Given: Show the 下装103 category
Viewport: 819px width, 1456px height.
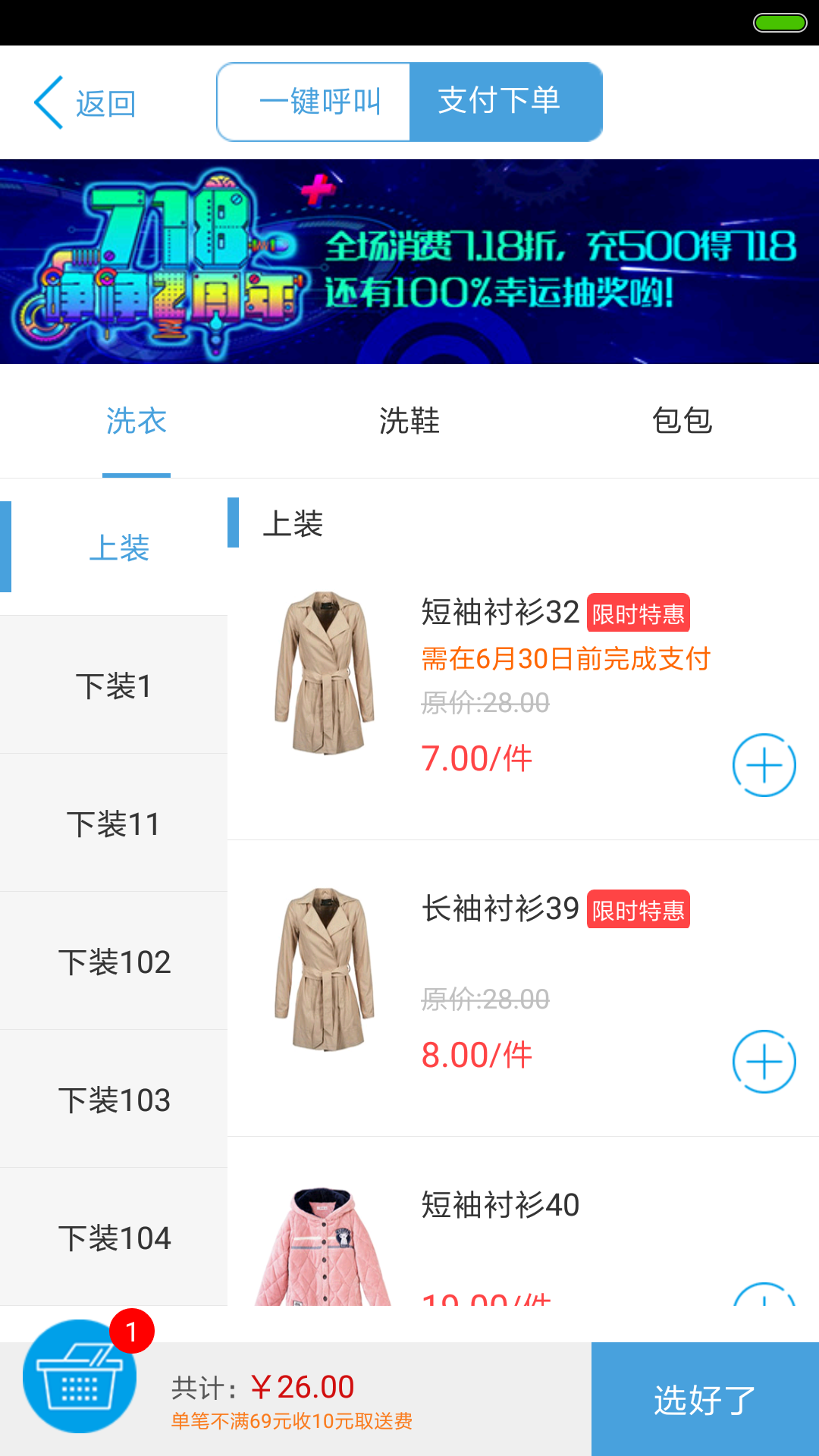Looking at the screenshot, I should coord(114,1100).
